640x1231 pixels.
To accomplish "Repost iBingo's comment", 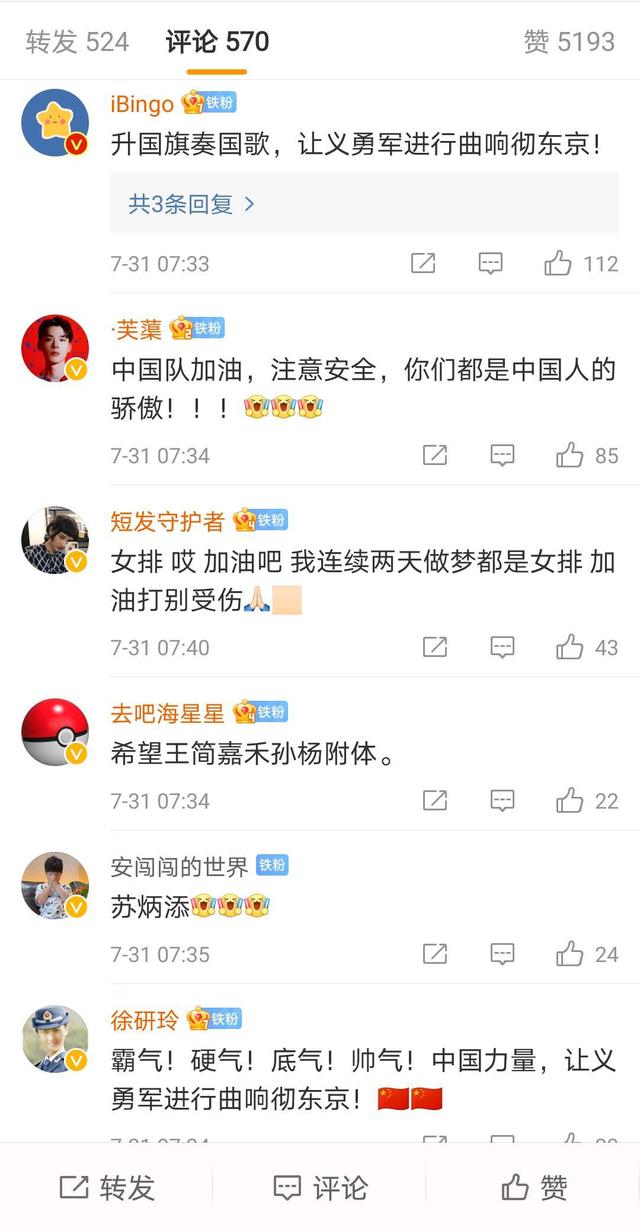I will [x=423, y=264].
